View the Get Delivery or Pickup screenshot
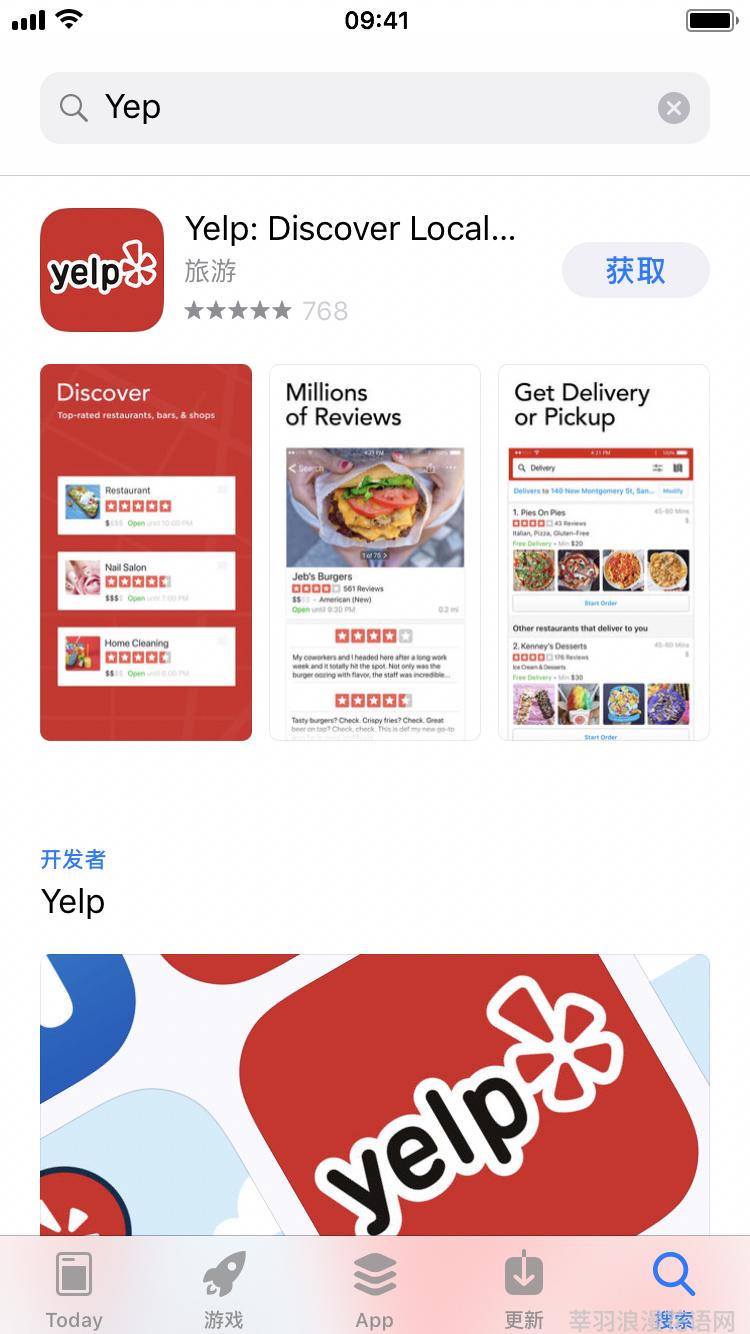 point(604,552)
